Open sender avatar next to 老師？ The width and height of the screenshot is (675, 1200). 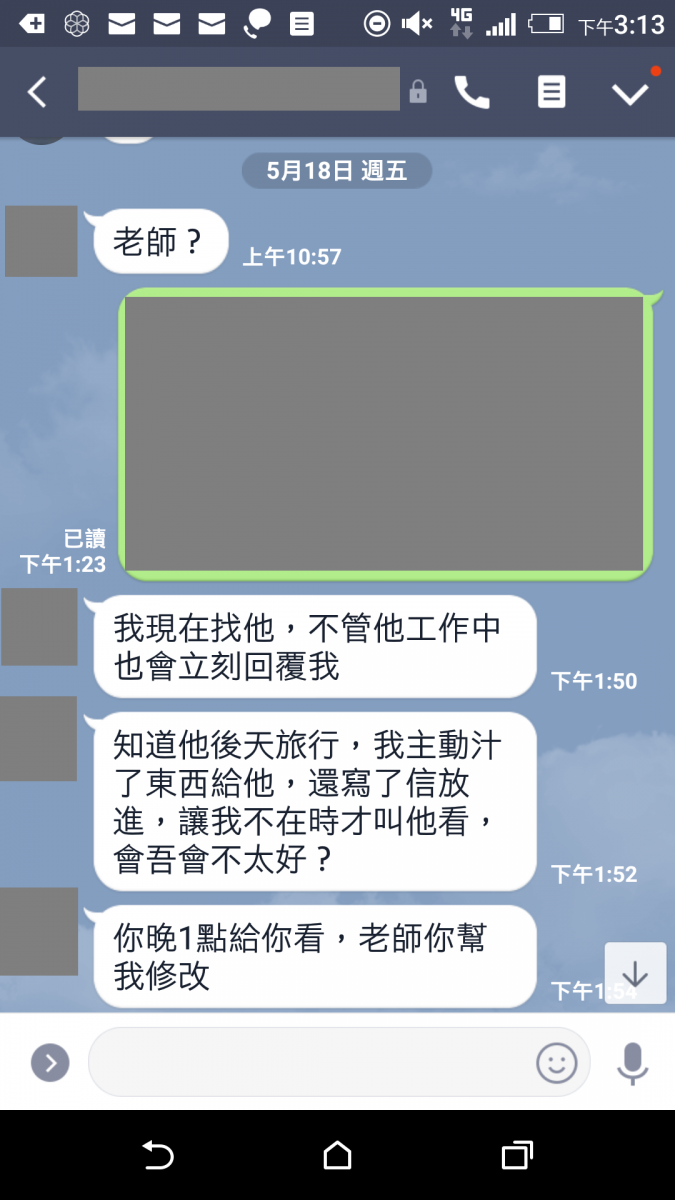pos(41,241)
